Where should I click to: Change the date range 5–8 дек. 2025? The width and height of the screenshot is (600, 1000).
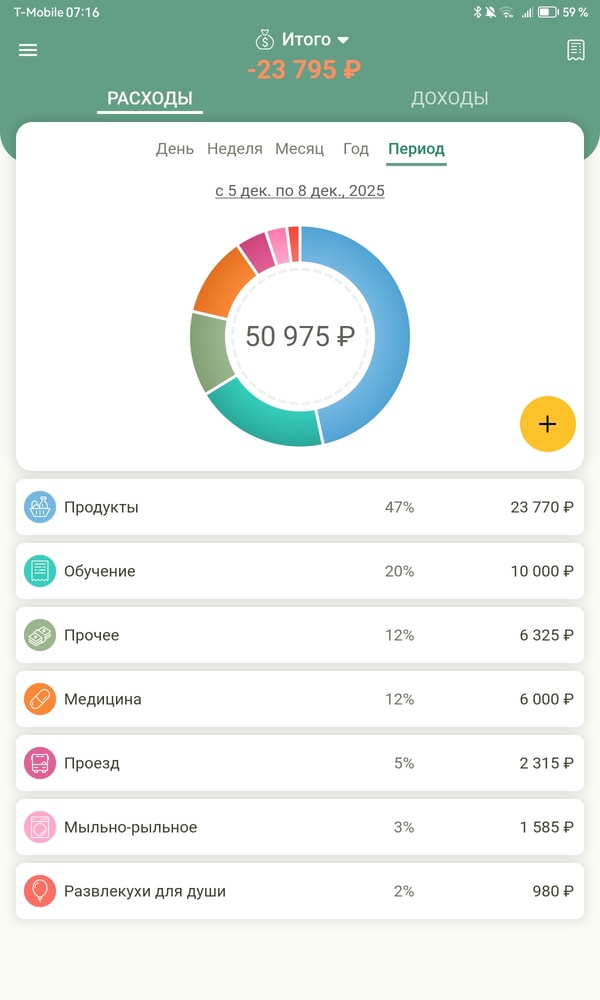point(300,190)
